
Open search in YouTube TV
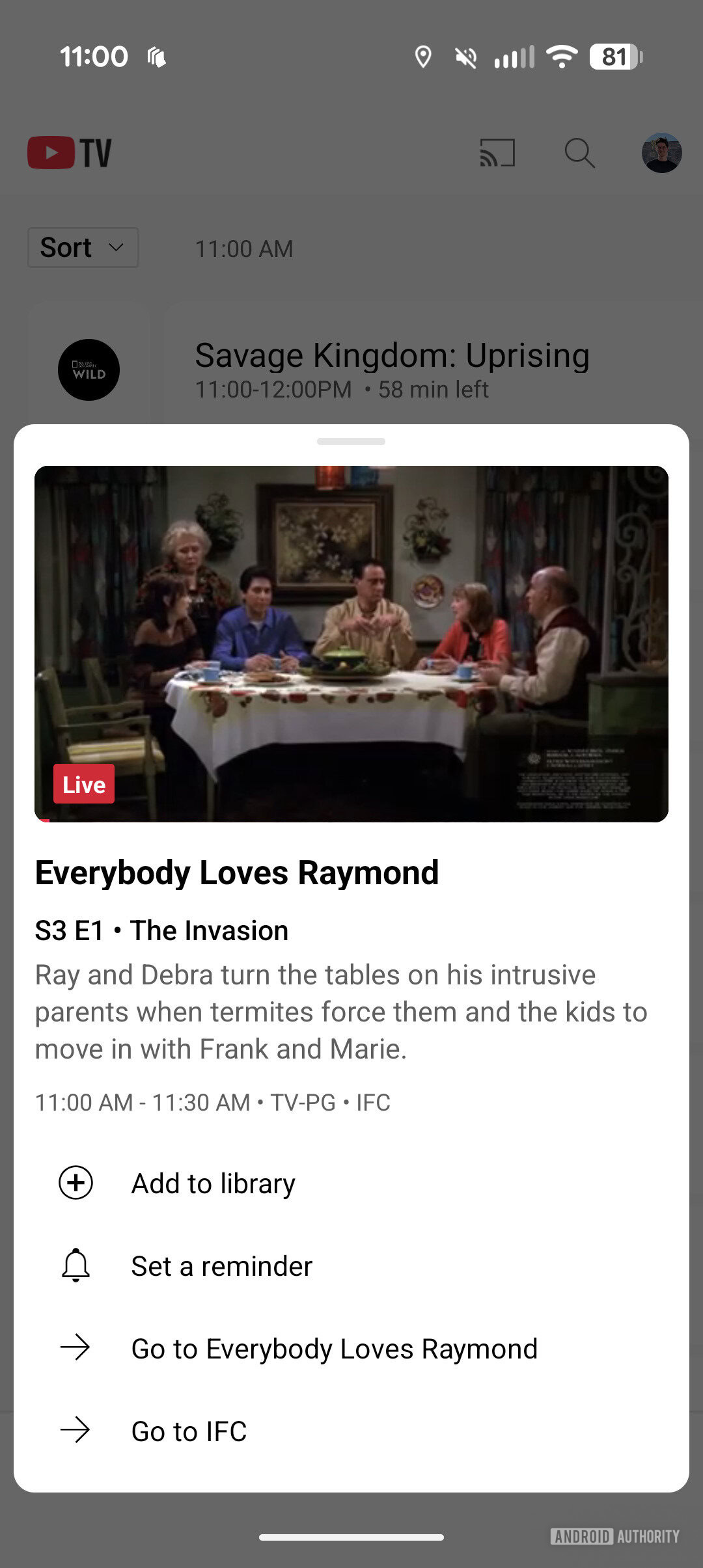[x=579, y=154]
